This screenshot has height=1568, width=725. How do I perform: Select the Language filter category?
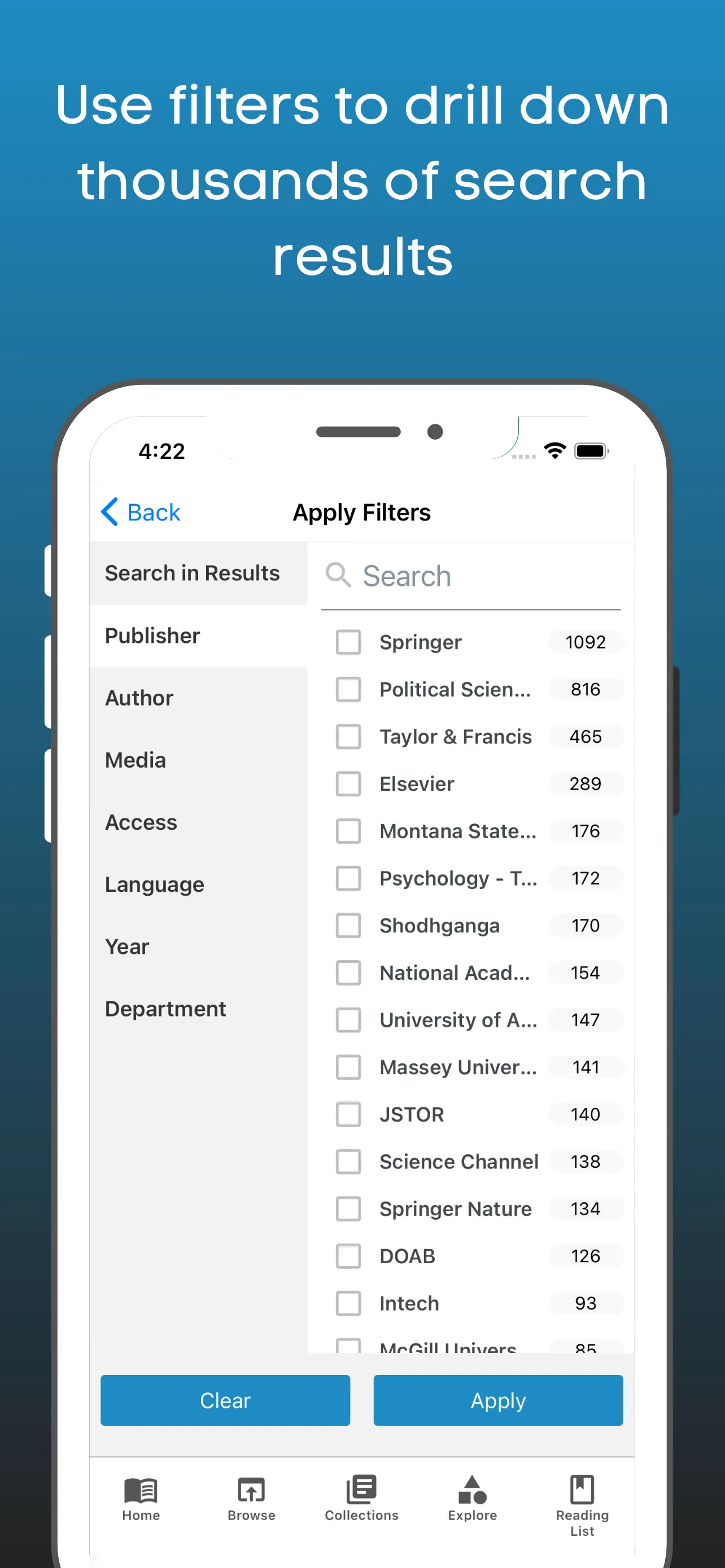154,884
